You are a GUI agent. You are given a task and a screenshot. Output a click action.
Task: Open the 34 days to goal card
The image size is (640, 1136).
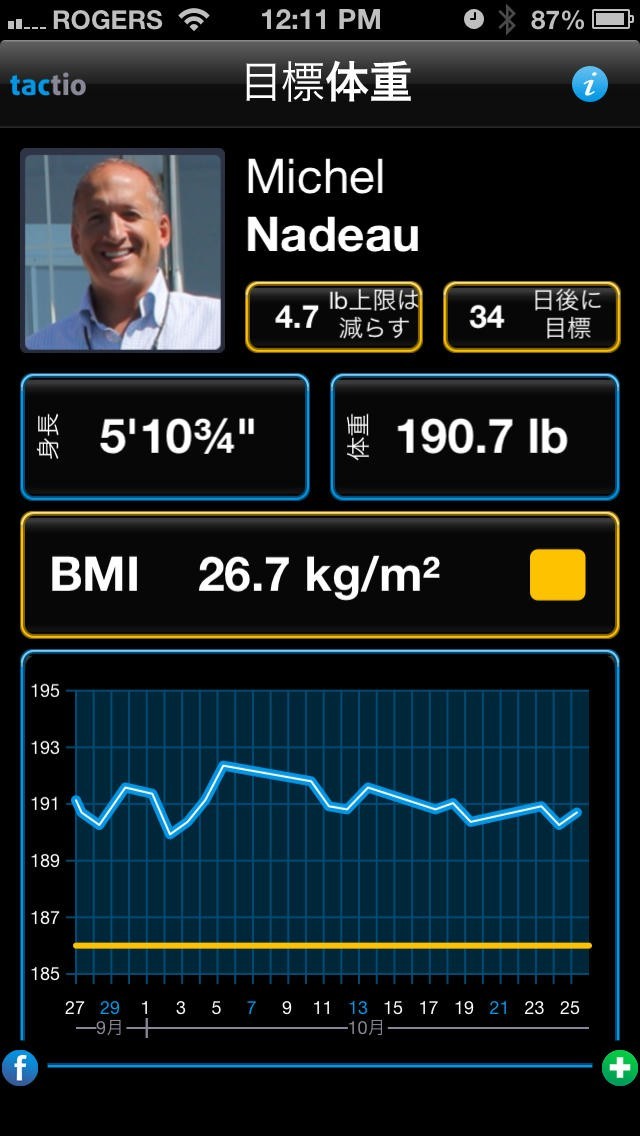tap(531, 317)
